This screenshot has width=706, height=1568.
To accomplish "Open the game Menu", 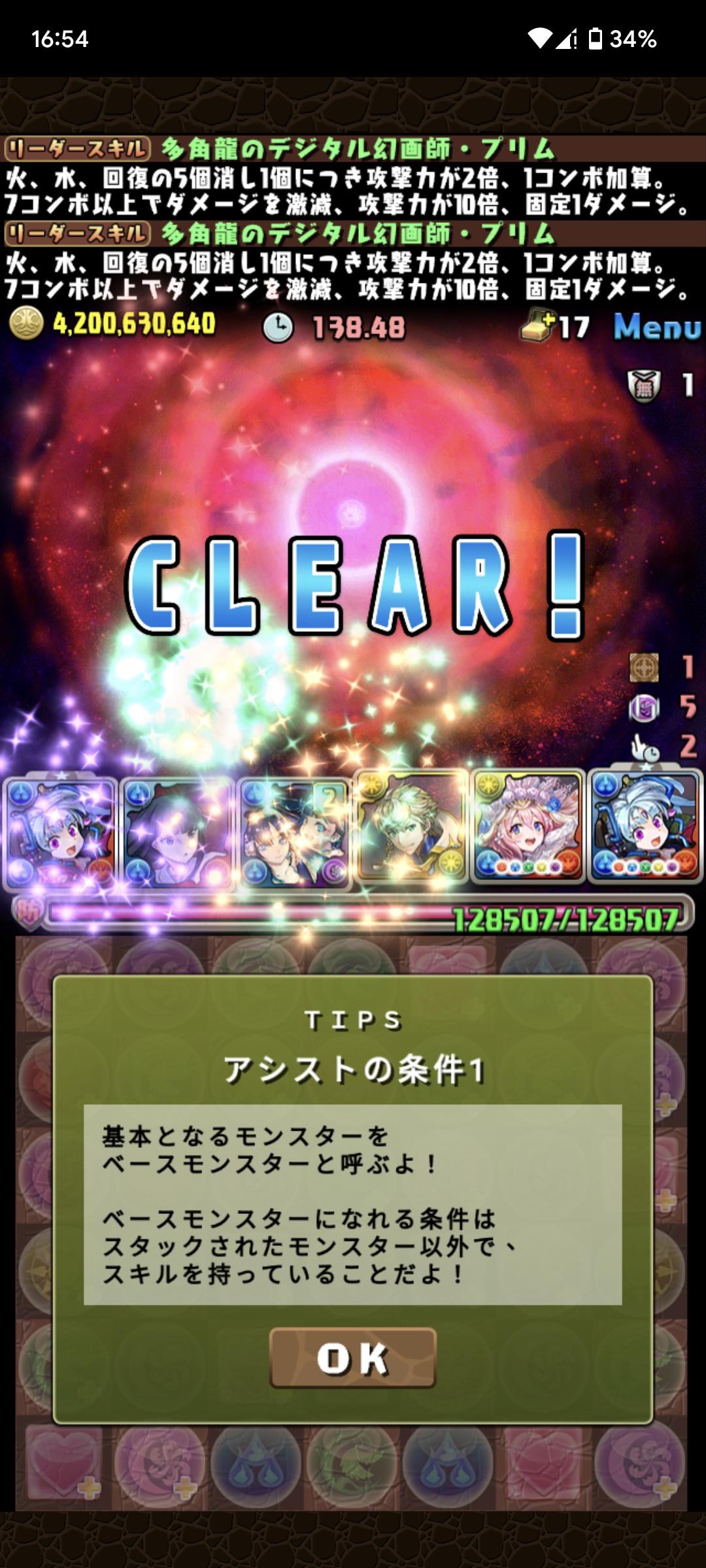I will tap(656, 327).
